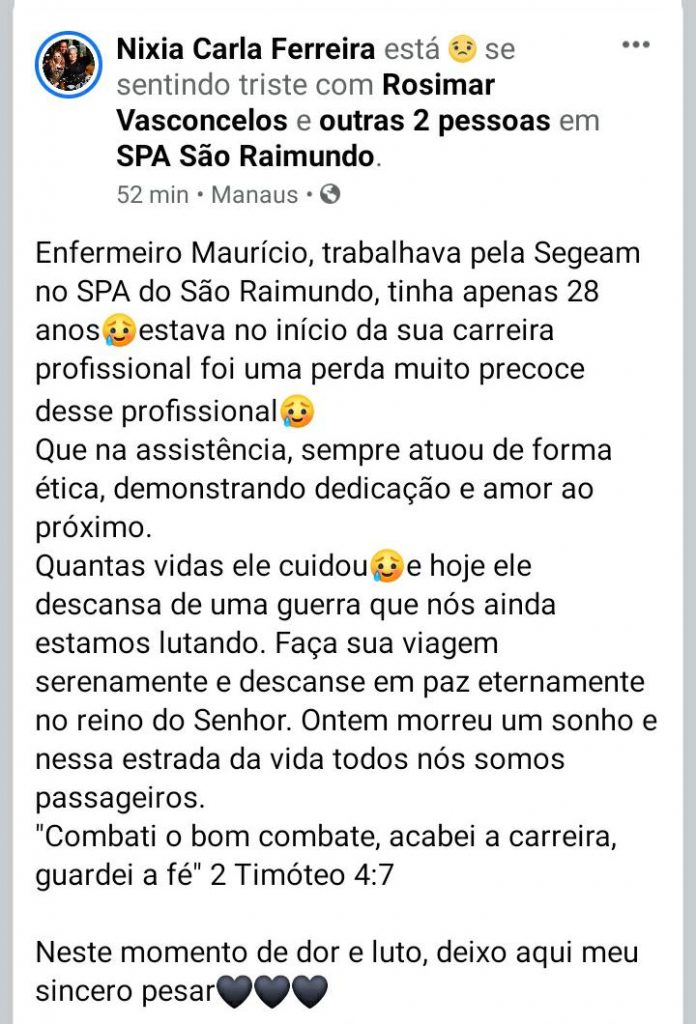Viewport: 696px width, 1024px height.
Task: Open the post's three-dot options menu
Action: point(636,45)
